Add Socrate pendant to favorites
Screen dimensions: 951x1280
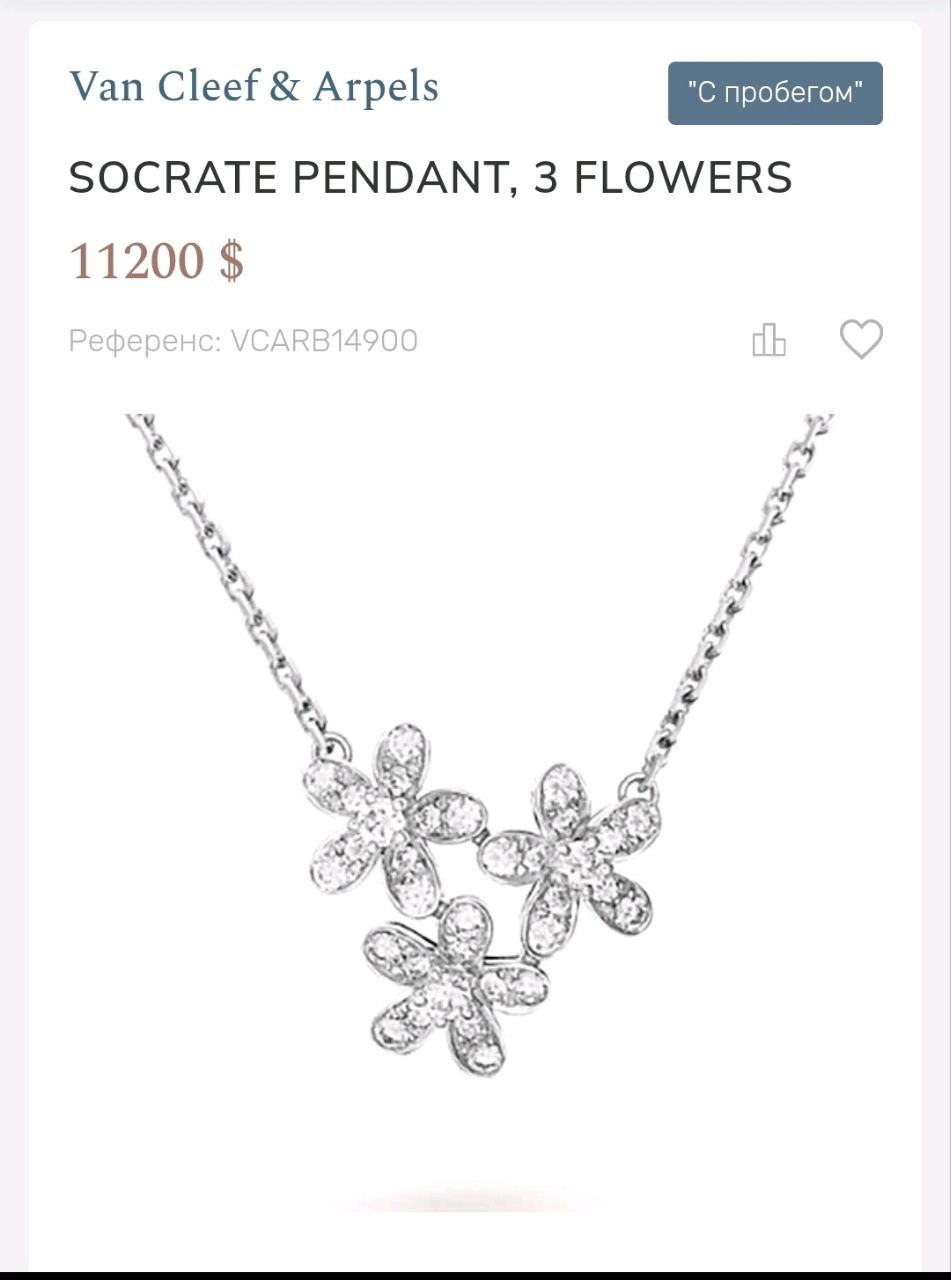point(860,340)
